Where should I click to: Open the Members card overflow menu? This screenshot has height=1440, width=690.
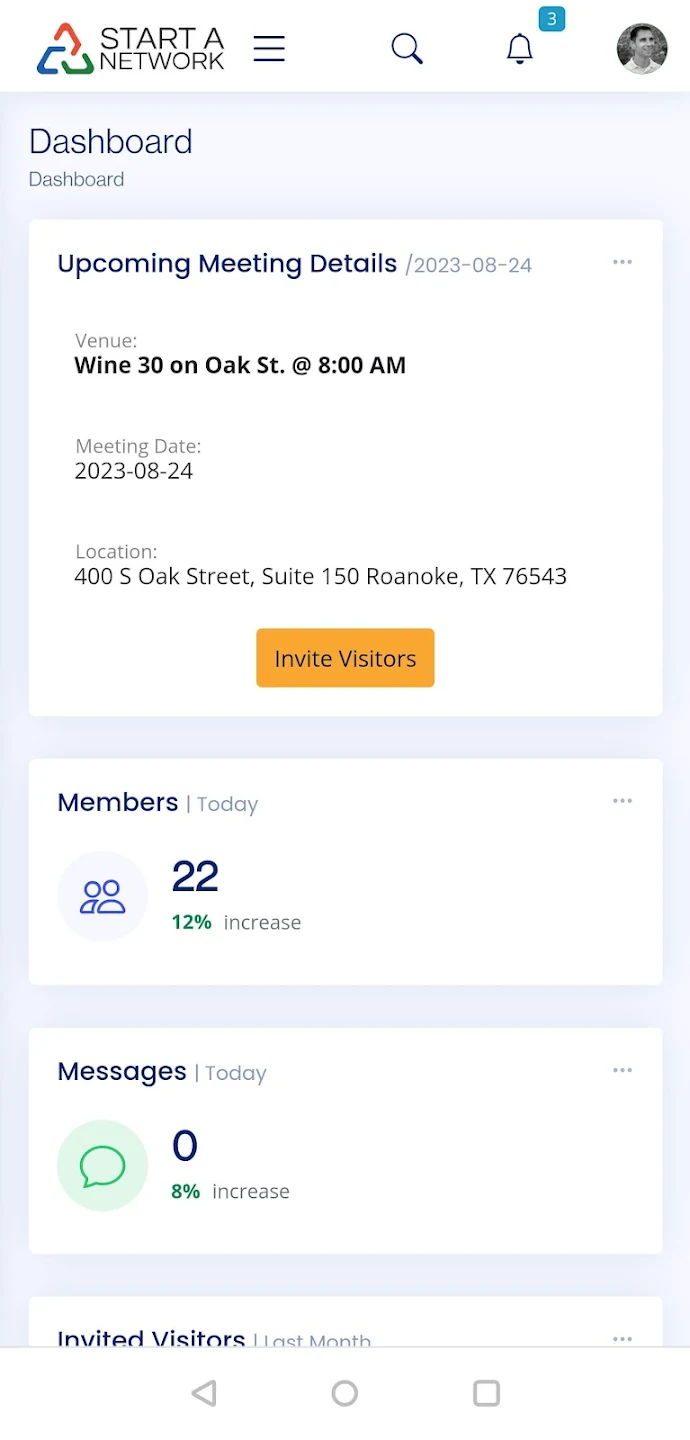click(622, 801)
